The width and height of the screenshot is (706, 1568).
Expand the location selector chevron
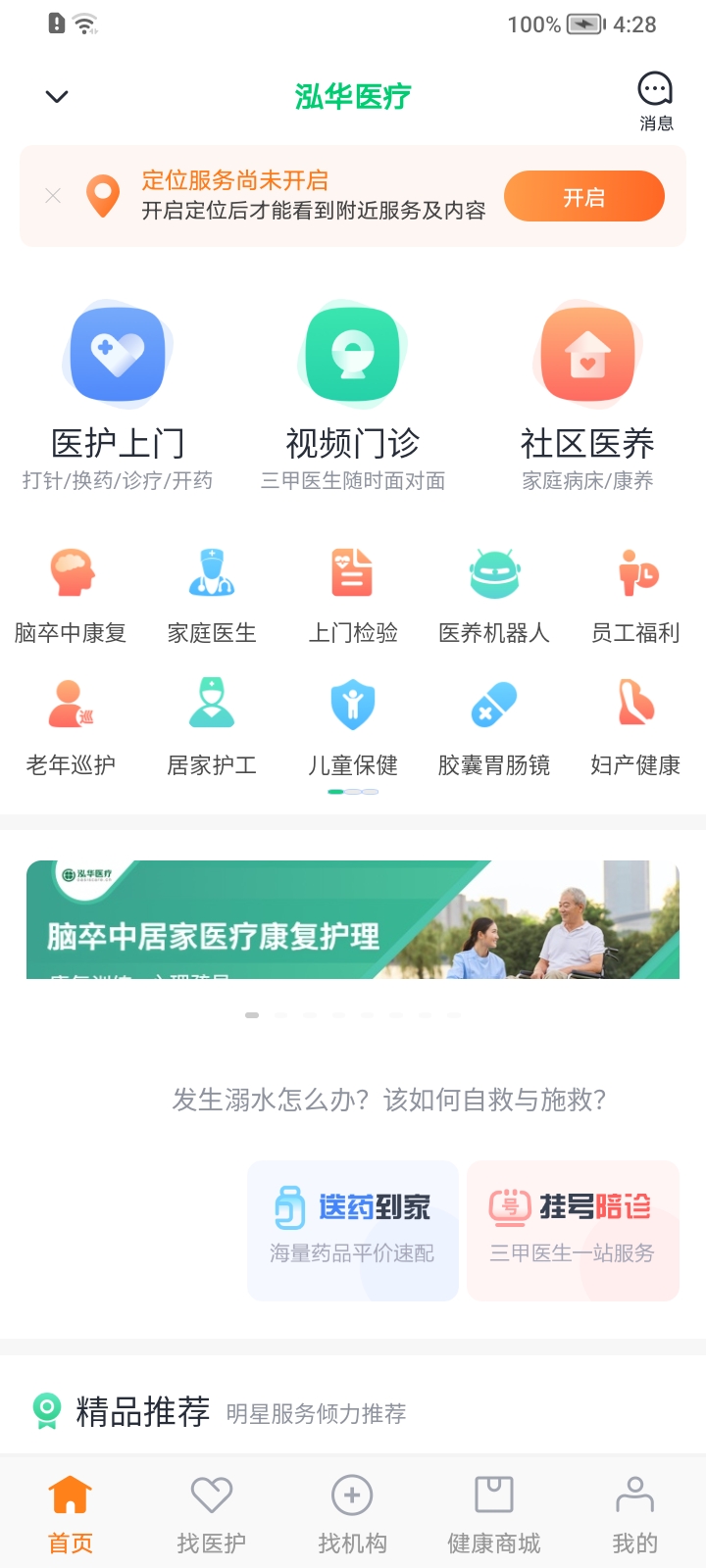tap(56, 95)
